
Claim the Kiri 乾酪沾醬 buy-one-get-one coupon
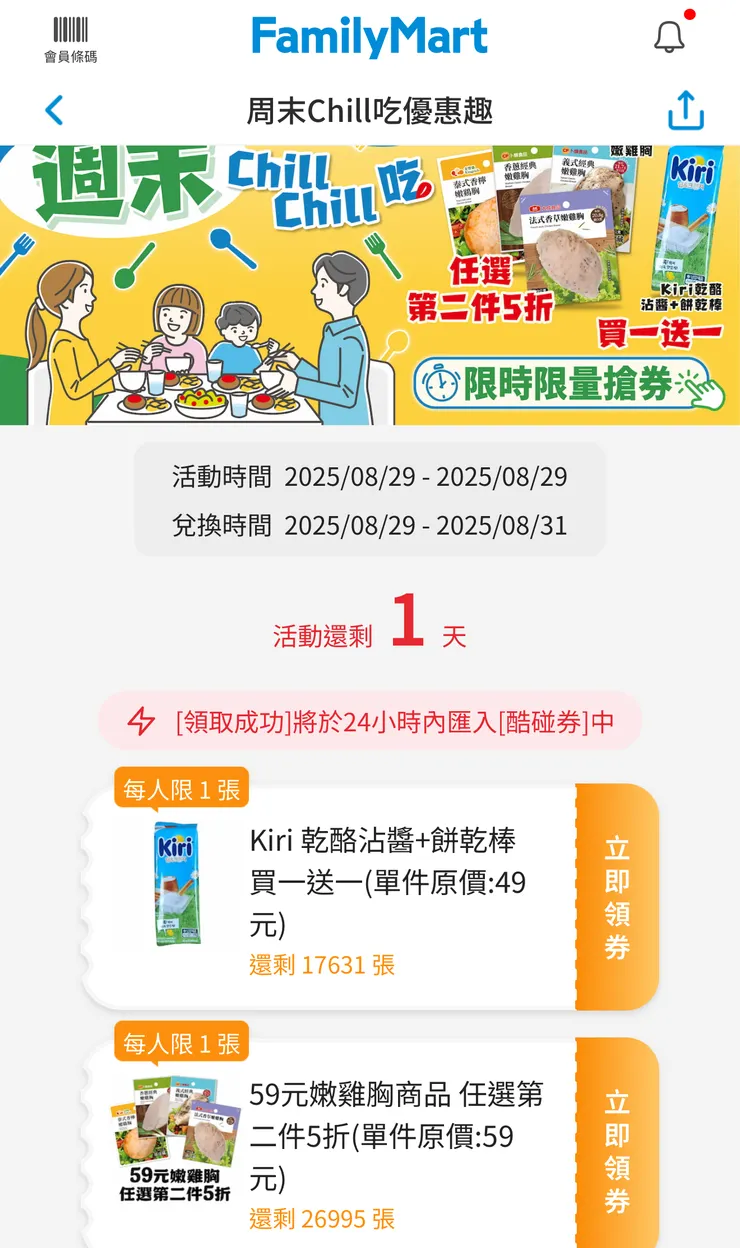coord(617,897)
